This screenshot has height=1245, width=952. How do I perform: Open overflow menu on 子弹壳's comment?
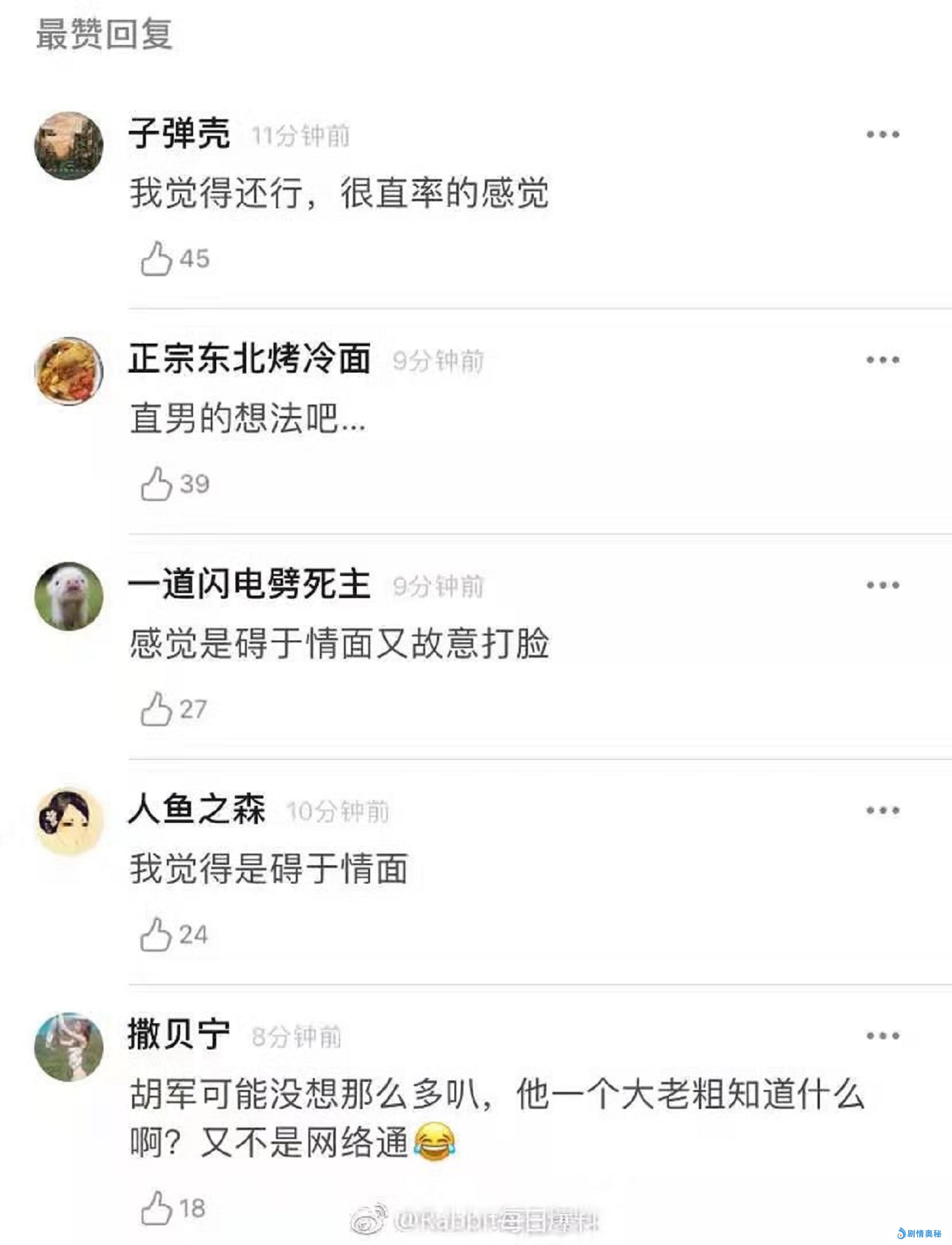(x=882, y=134)
